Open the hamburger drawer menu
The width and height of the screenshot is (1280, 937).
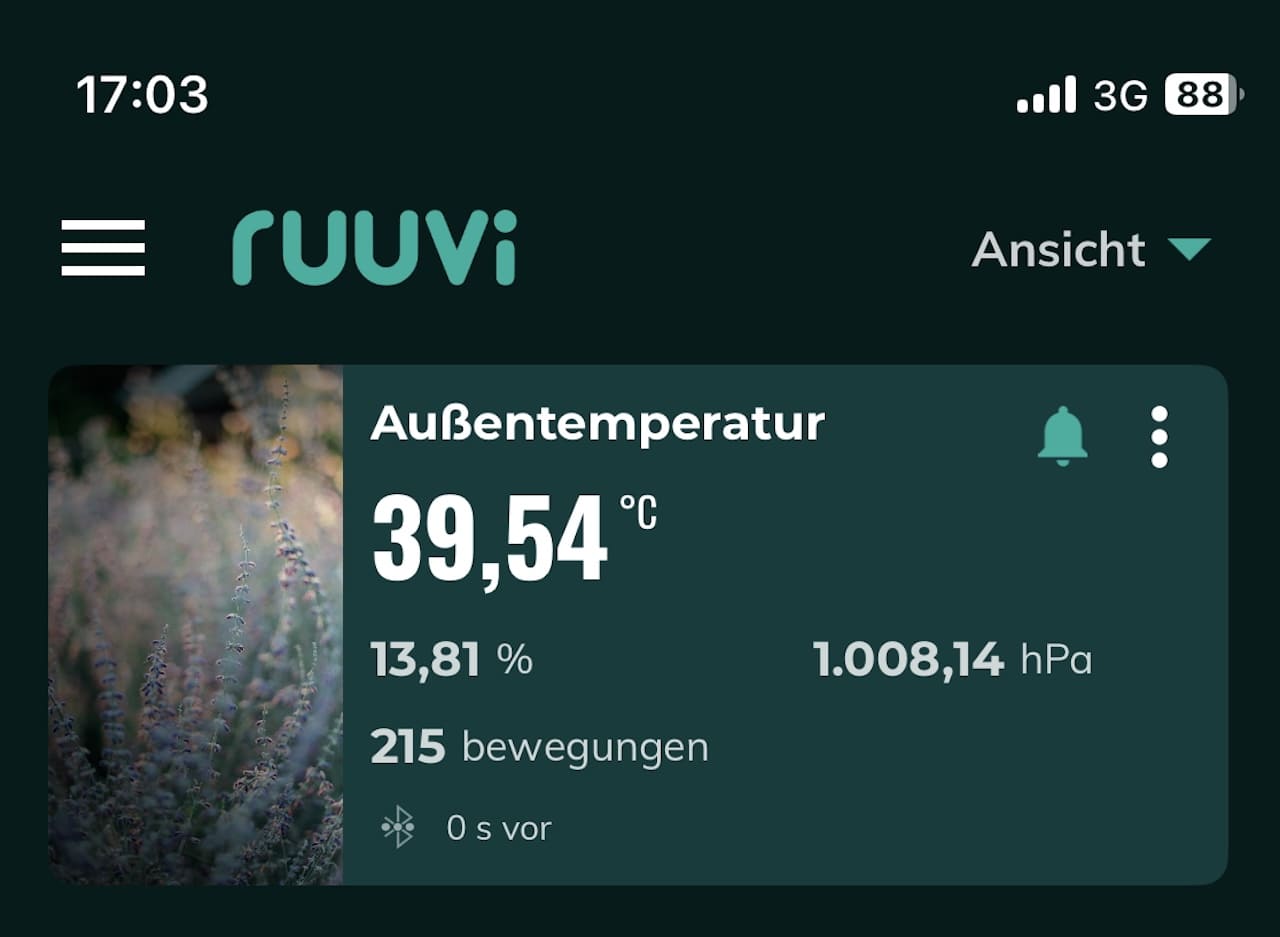click(x=103, y=248)
